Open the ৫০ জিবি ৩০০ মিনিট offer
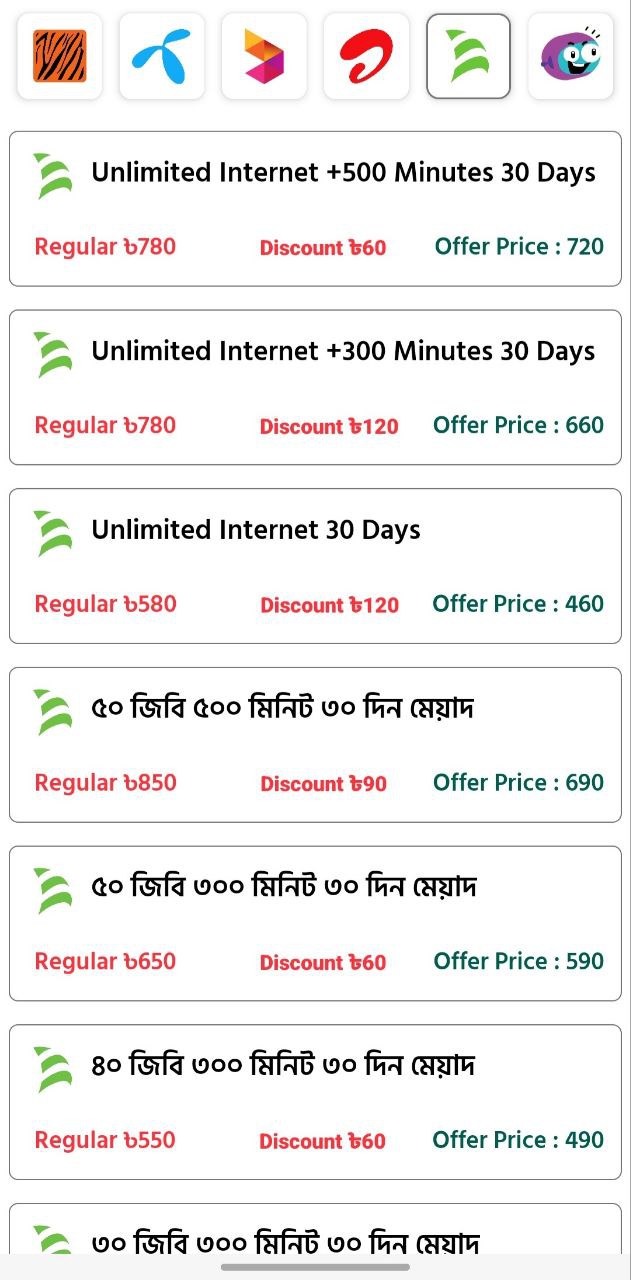 (x=315, y=923)
